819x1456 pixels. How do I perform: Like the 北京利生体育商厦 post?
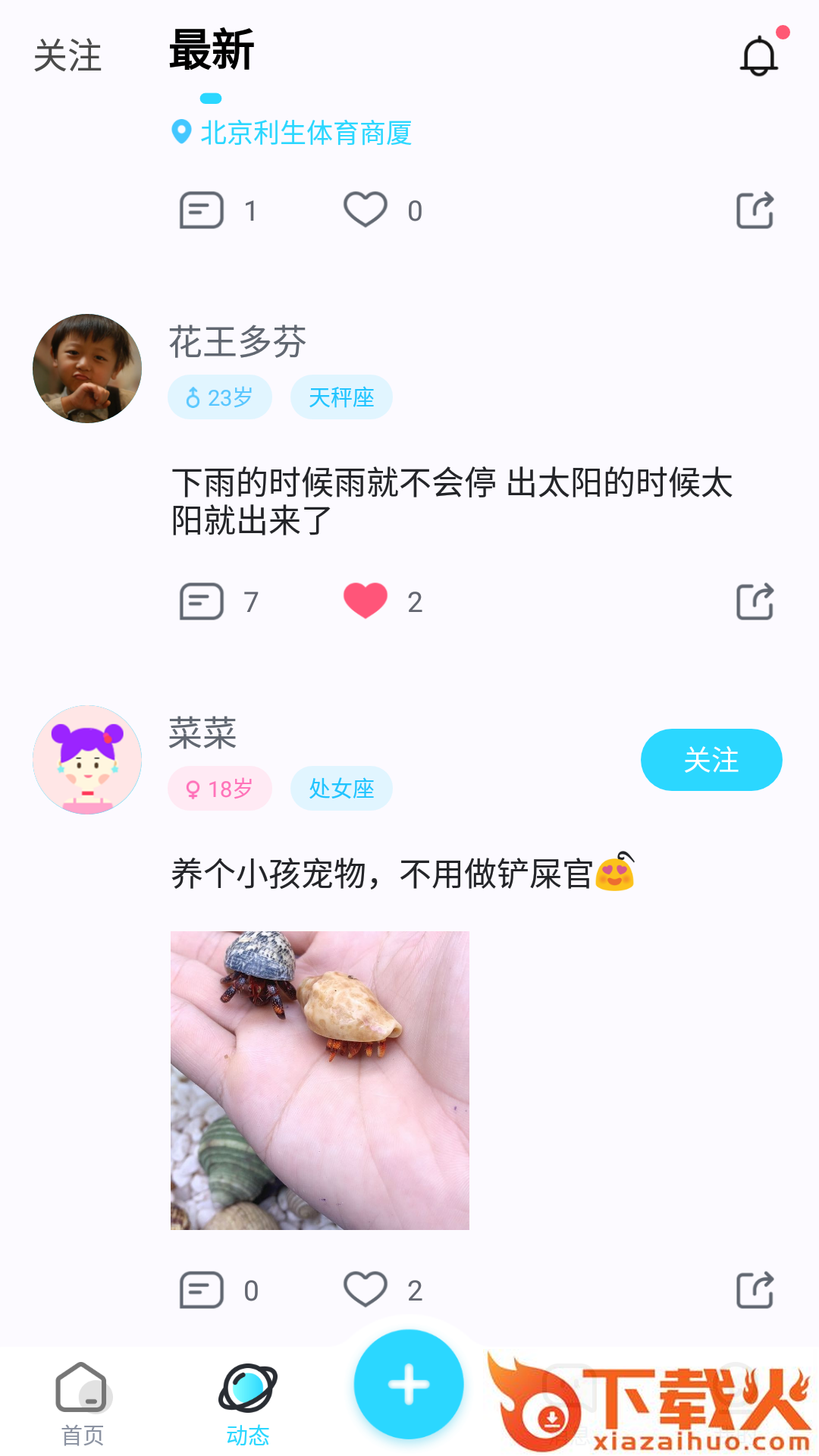[x=366, y=210]
